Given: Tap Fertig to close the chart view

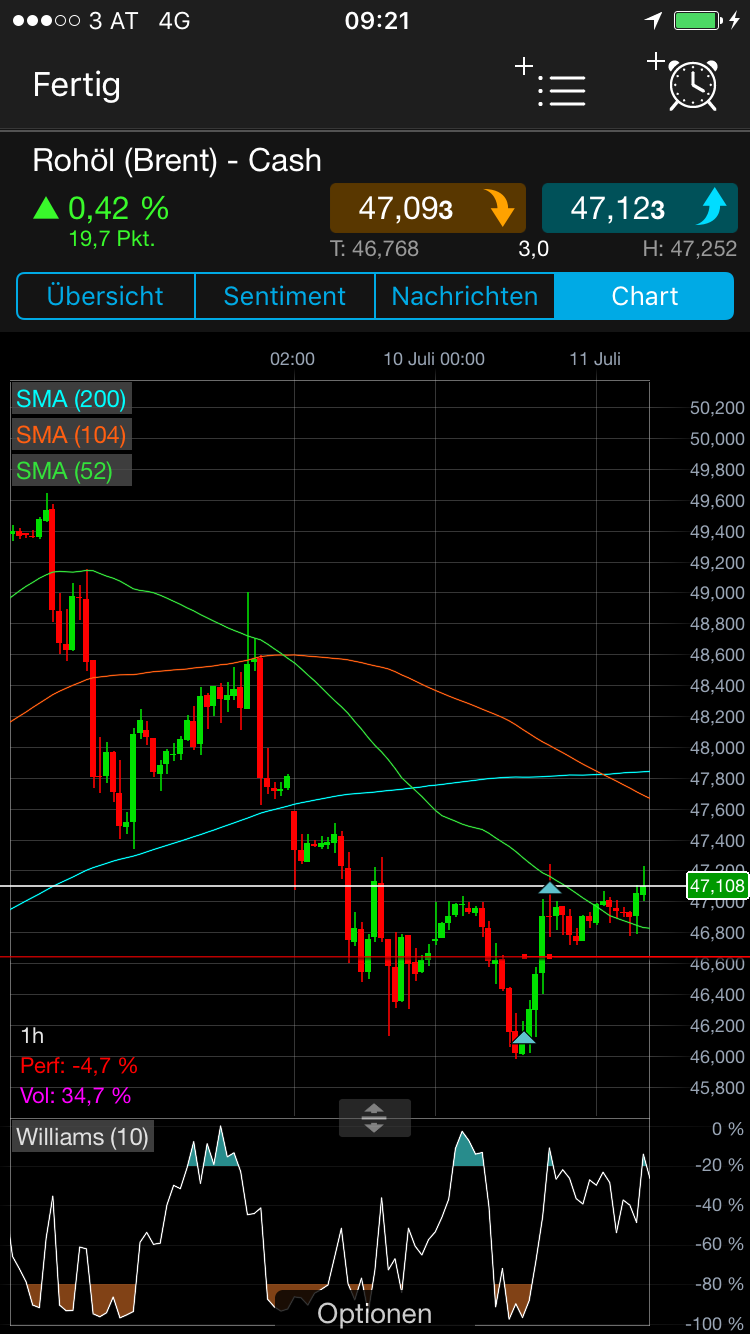Looking at the screenshot, I should pos(76,87).
